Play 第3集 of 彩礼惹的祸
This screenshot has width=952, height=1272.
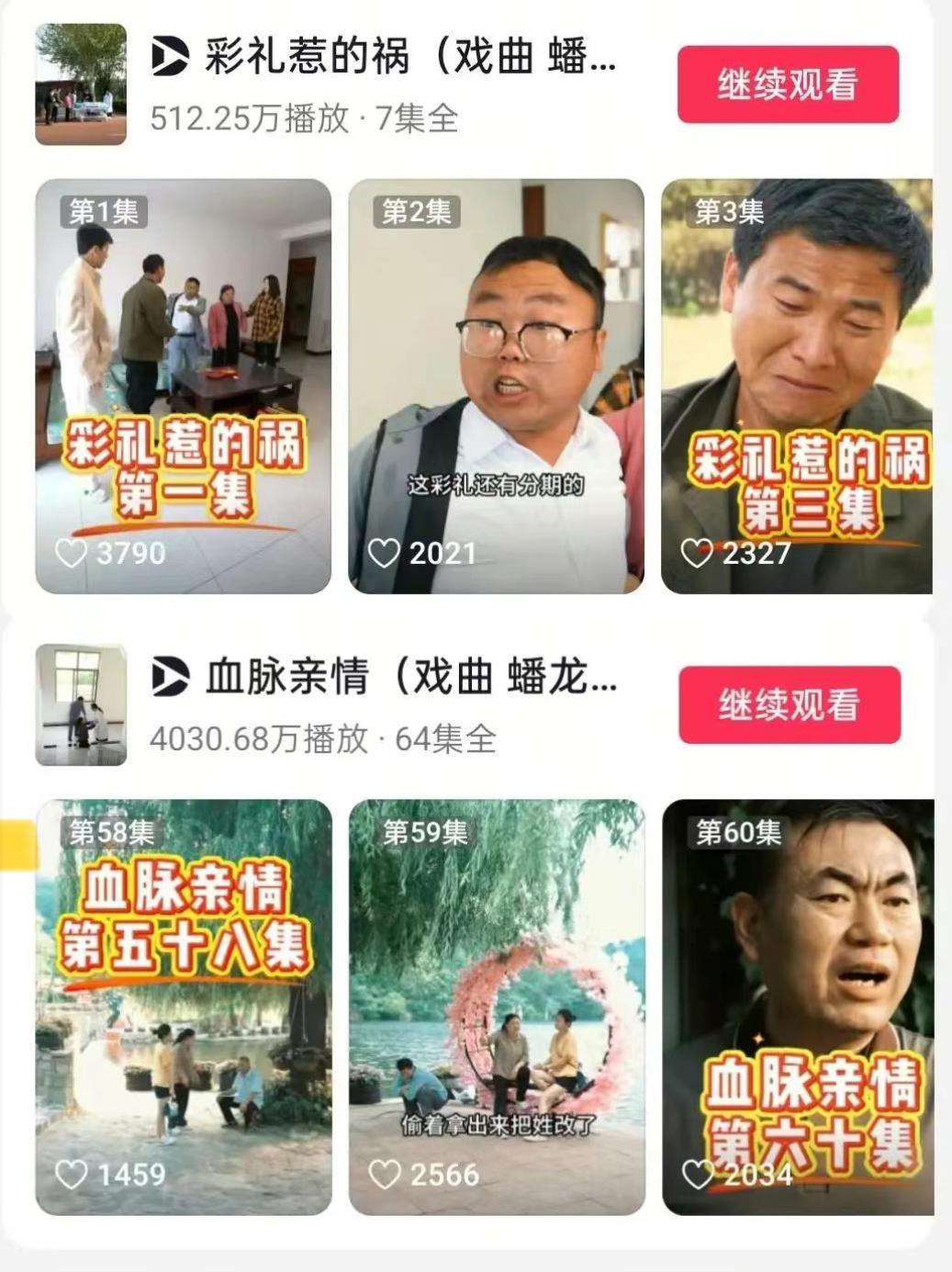[797, 386]
